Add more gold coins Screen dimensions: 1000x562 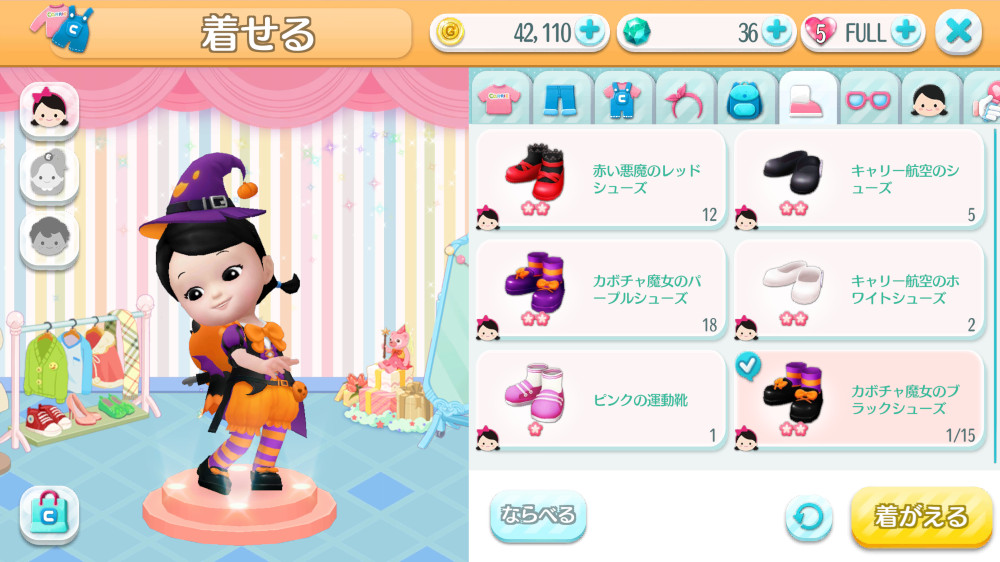coord(589,32)
